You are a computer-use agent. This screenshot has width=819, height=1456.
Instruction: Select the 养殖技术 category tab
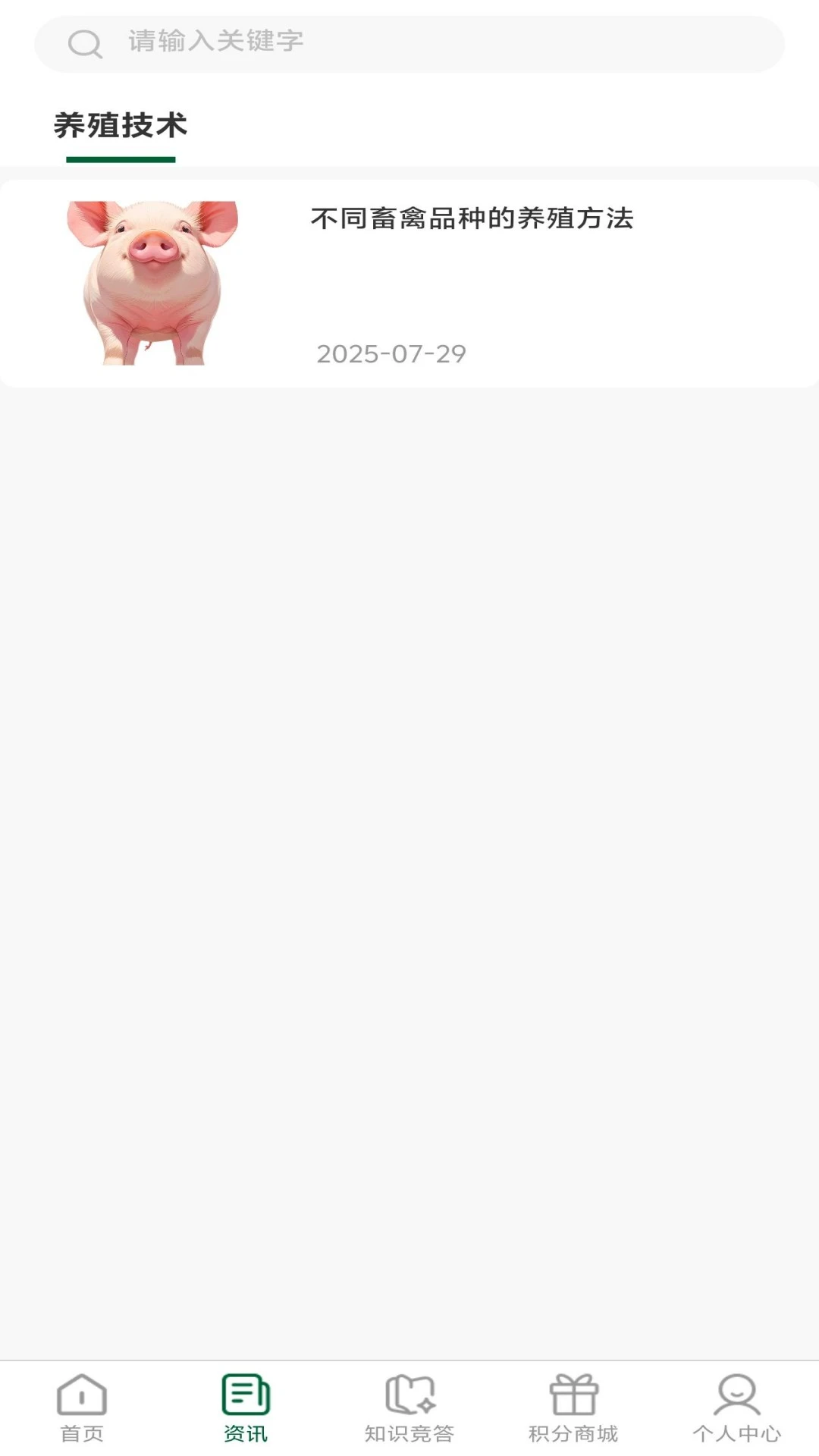coord(121,126)
